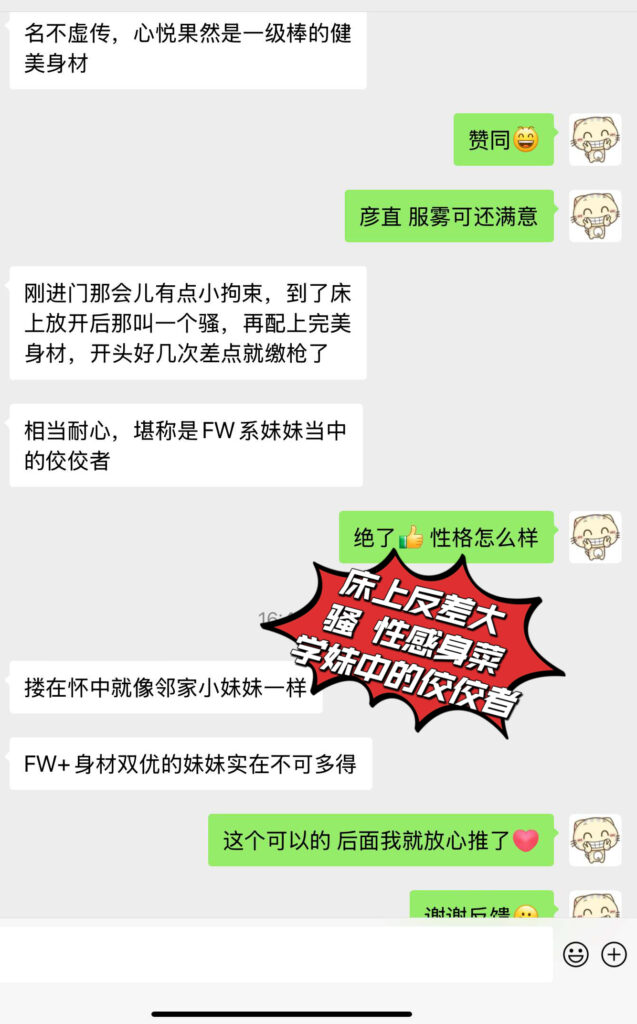This screenshot has width=637, height=1024.
Task: Open avatar next to 性格怎么样 message
Action: pyautogui.click(x=595, y=537)
